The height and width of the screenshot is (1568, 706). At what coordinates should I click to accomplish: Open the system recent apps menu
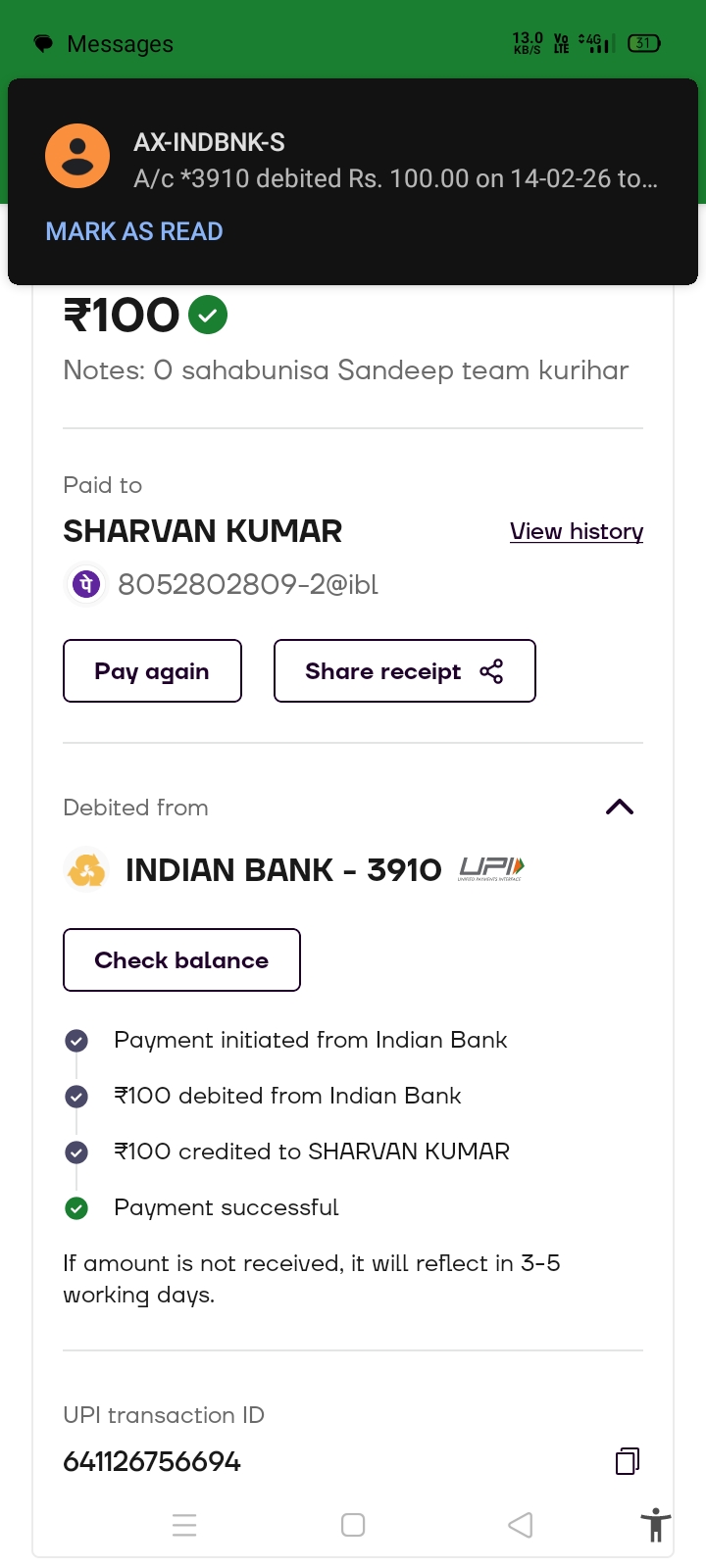tap(184, 1525)
